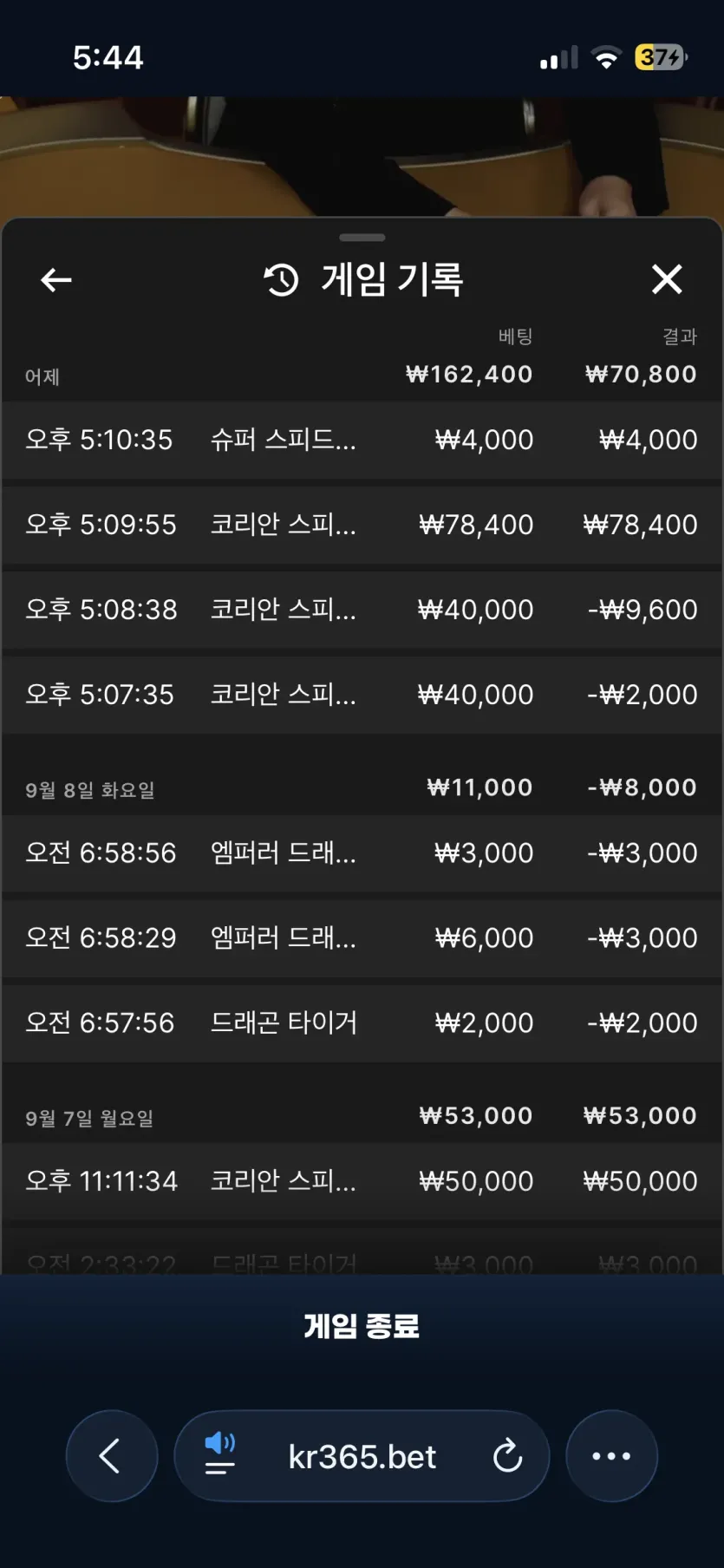Open the page audio and reader menu
724x1568 pixels.
tap(219, 1454)
